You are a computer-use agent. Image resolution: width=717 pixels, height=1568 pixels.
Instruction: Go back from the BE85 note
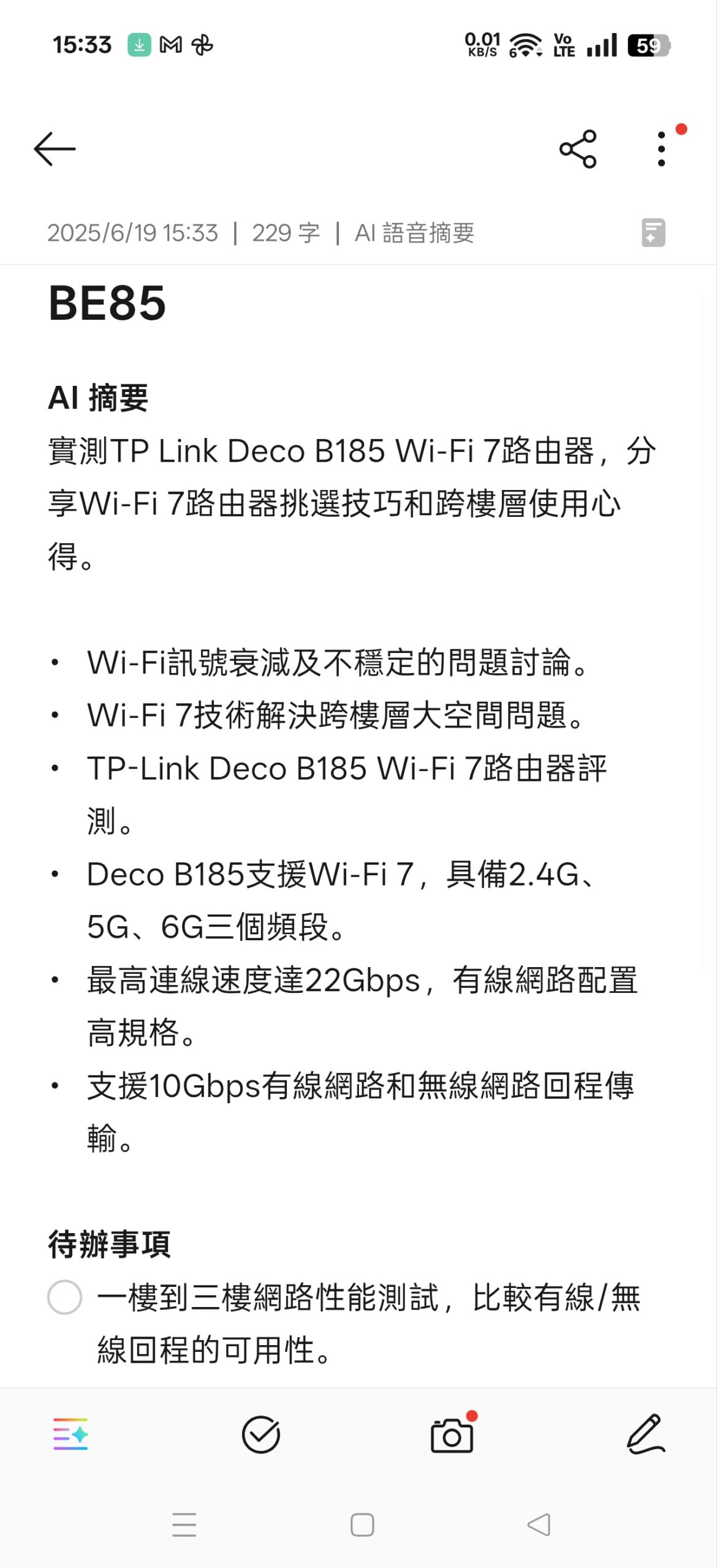pos(55,149)
